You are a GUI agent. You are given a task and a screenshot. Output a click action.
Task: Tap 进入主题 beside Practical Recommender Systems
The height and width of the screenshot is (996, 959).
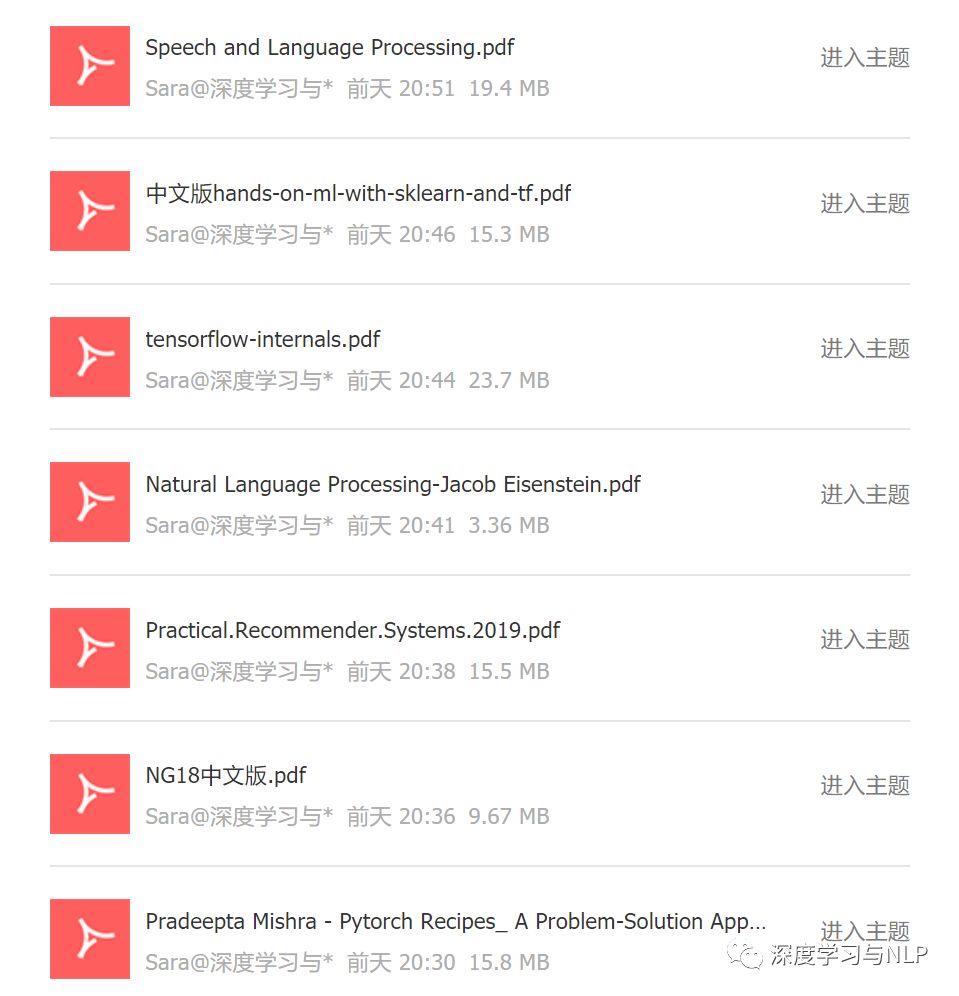(x=864, y=640)
